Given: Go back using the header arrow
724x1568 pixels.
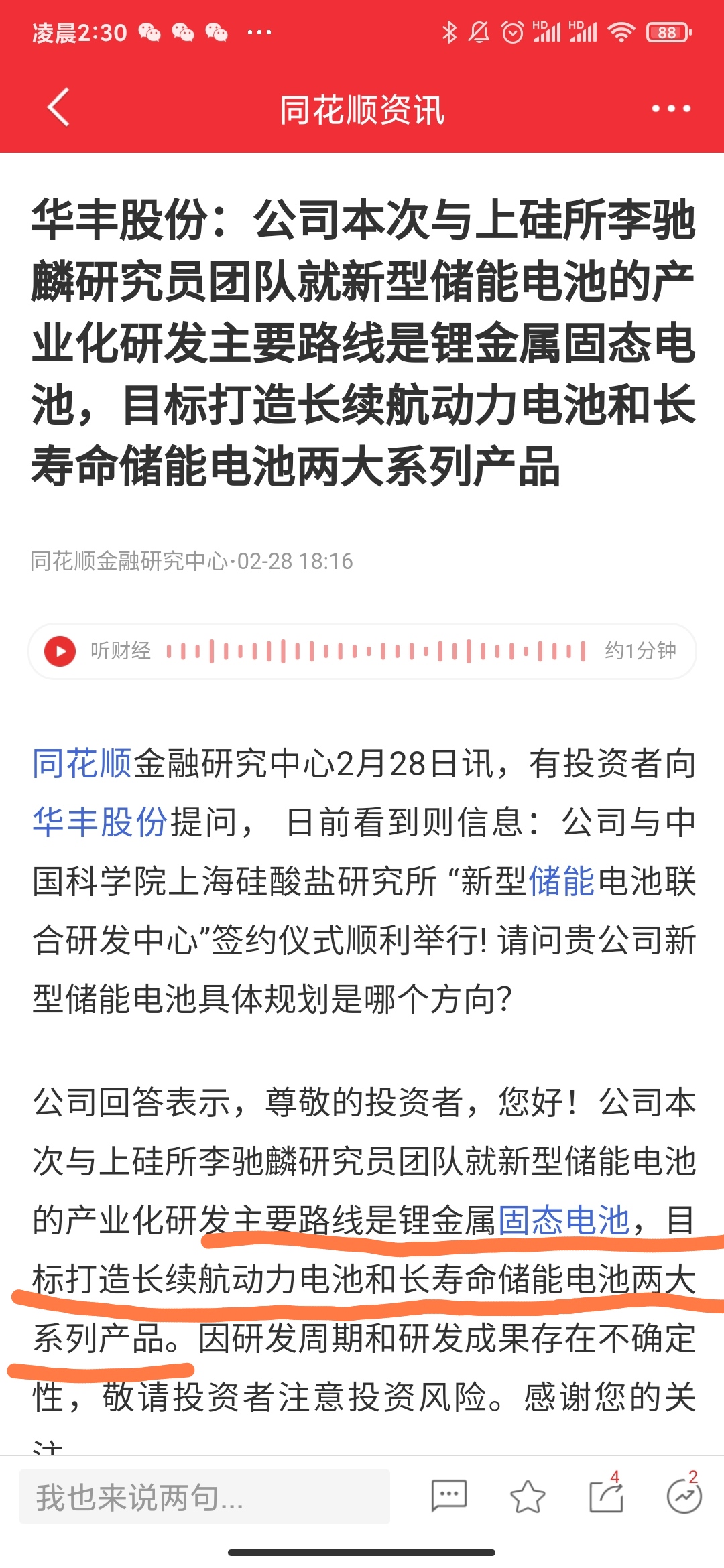Looking at the screenshot, I should coord(58,107).
